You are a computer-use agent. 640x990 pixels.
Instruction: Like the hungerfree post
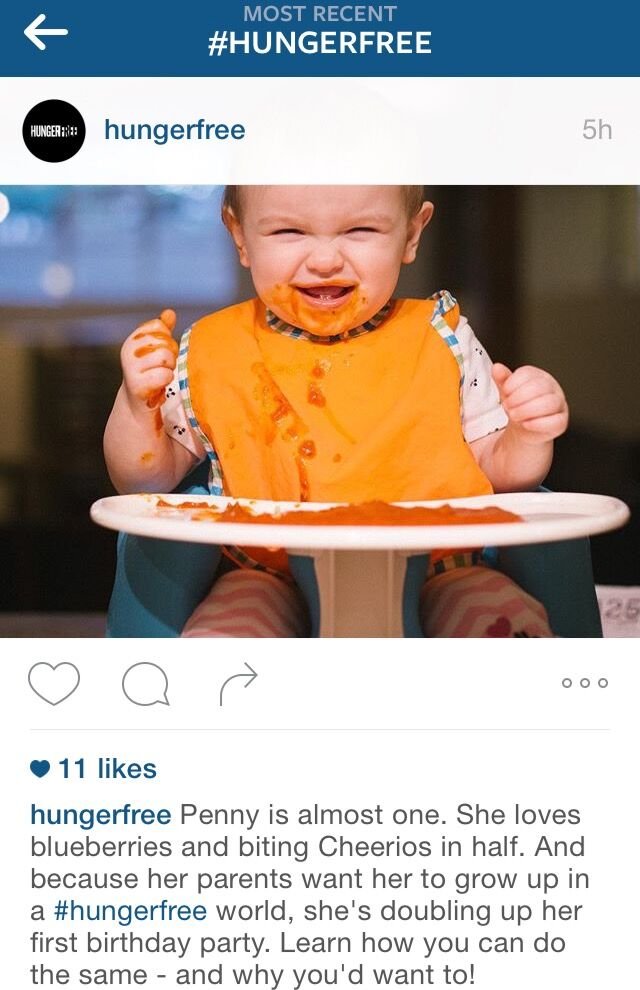point(53,683)
